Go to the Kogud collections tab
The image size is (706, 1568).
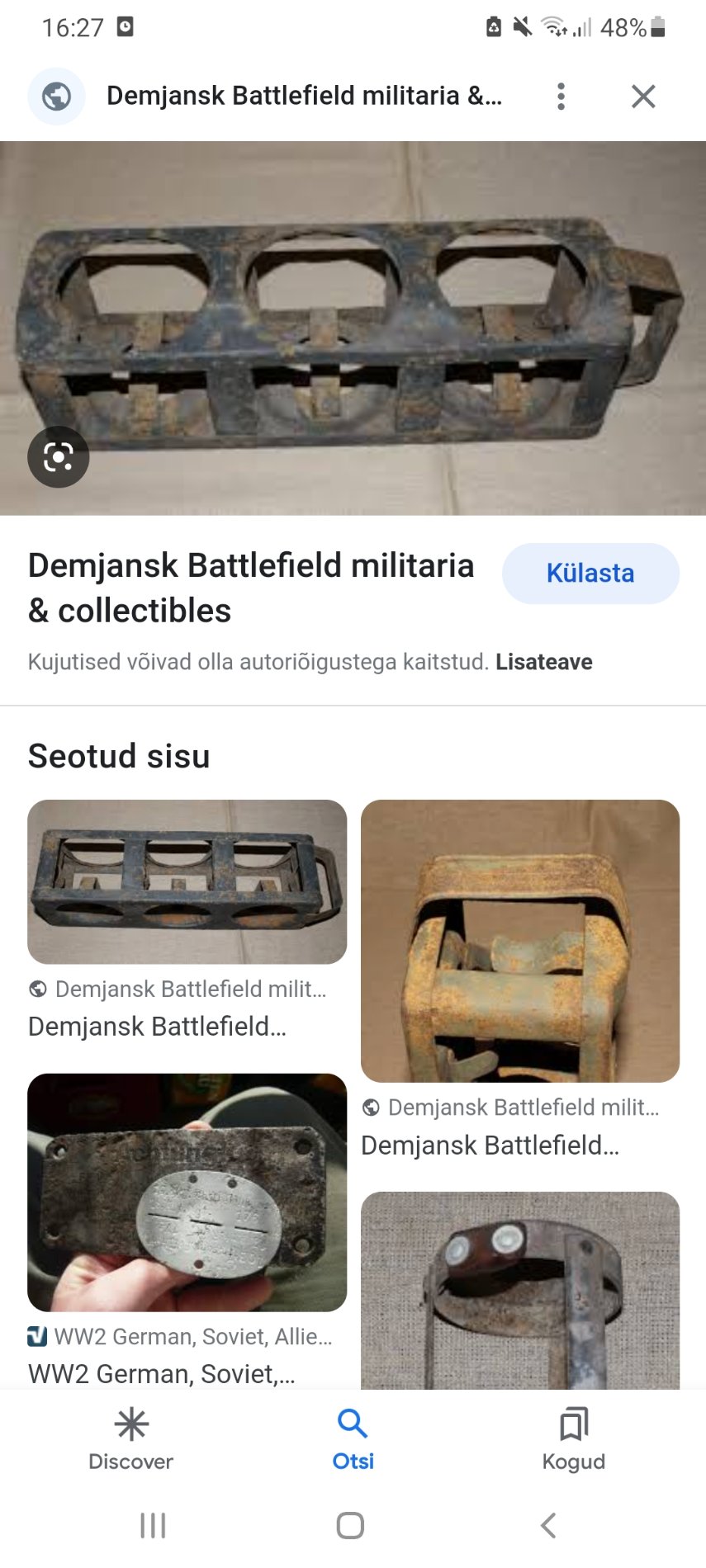pyautogui.click(x=574, y=1439)
